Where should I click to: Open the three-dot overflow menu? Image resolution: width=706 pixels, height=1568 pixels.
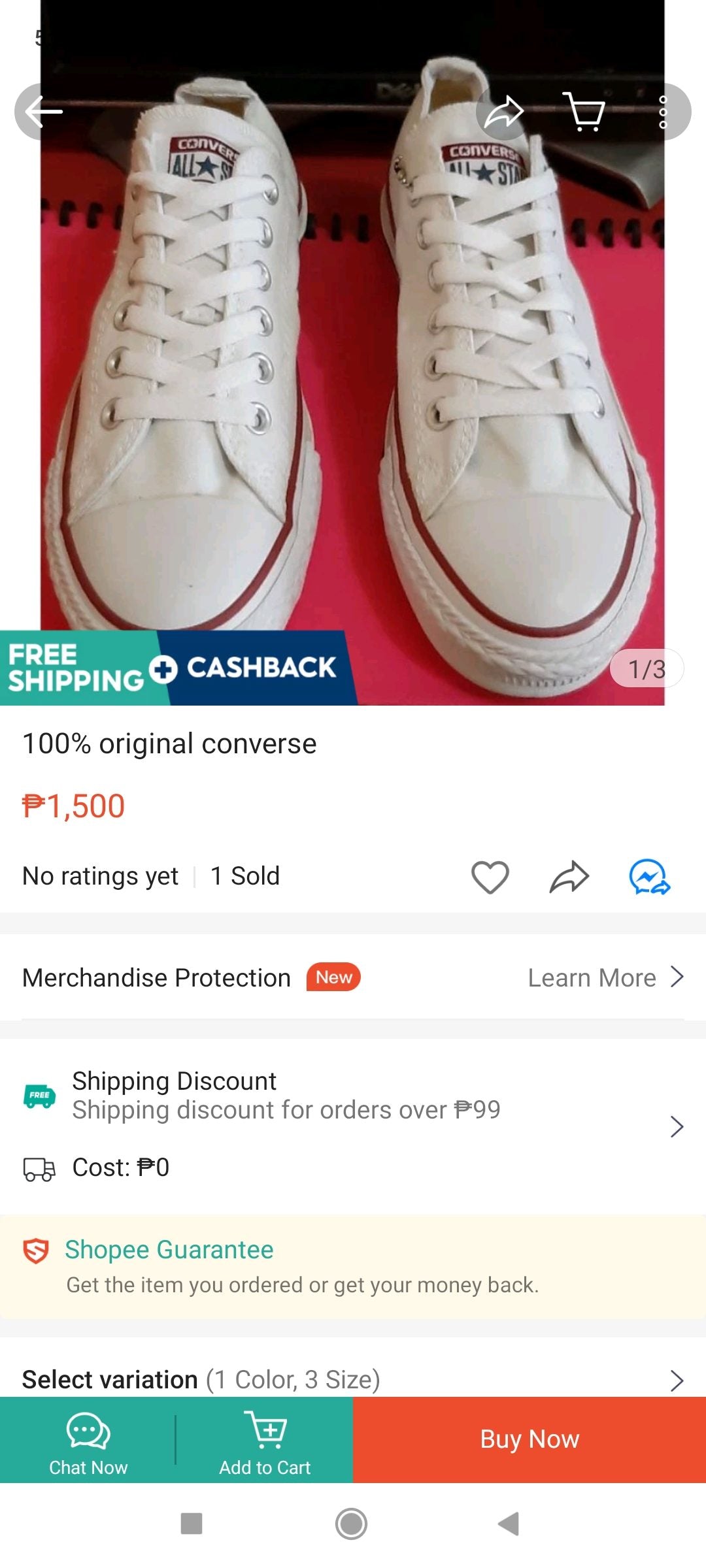click(663, 112)
